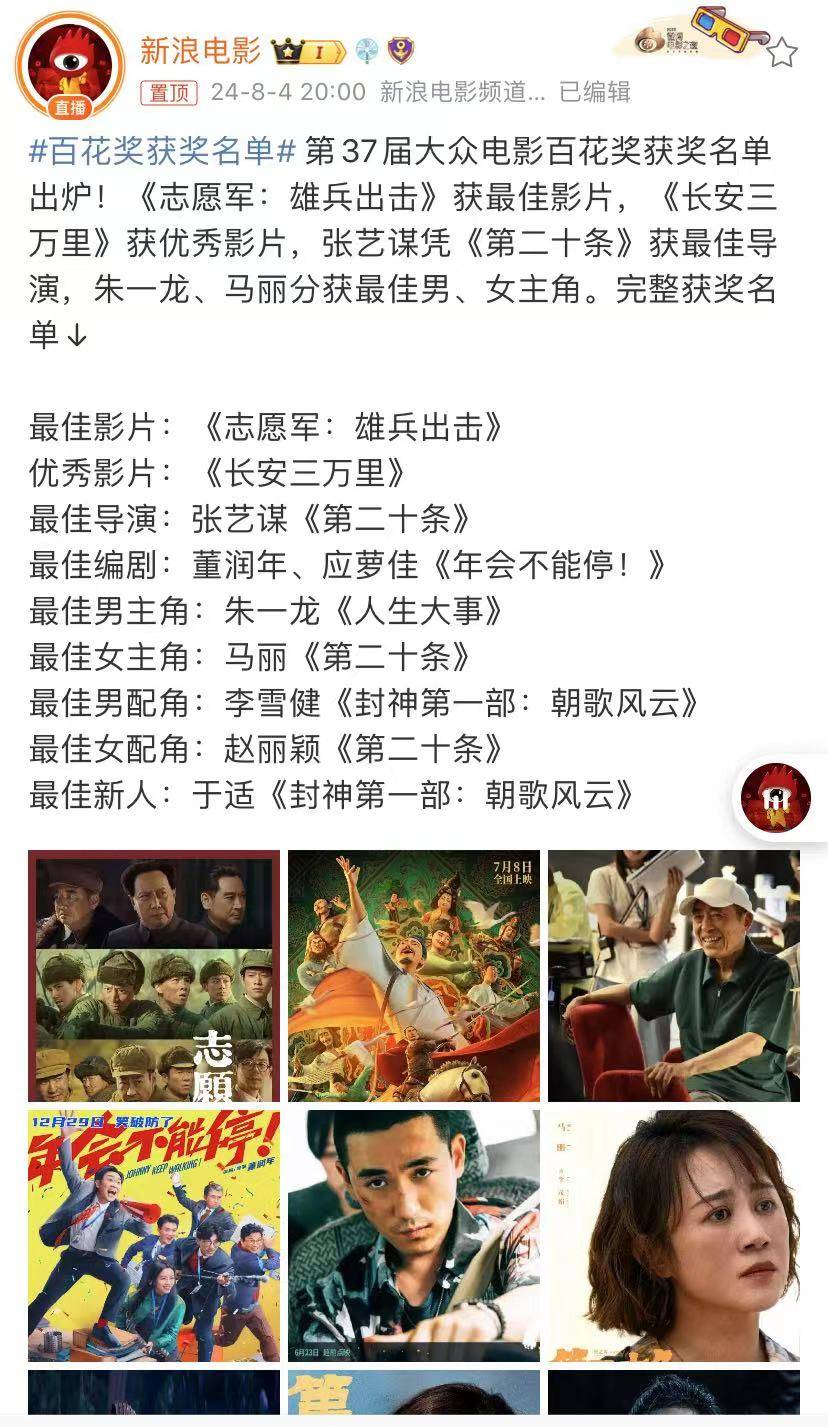Screen dimensions: 828x1427
Task: Open the #百花奖获奖名单# hashtag
Action: point(163,151)
